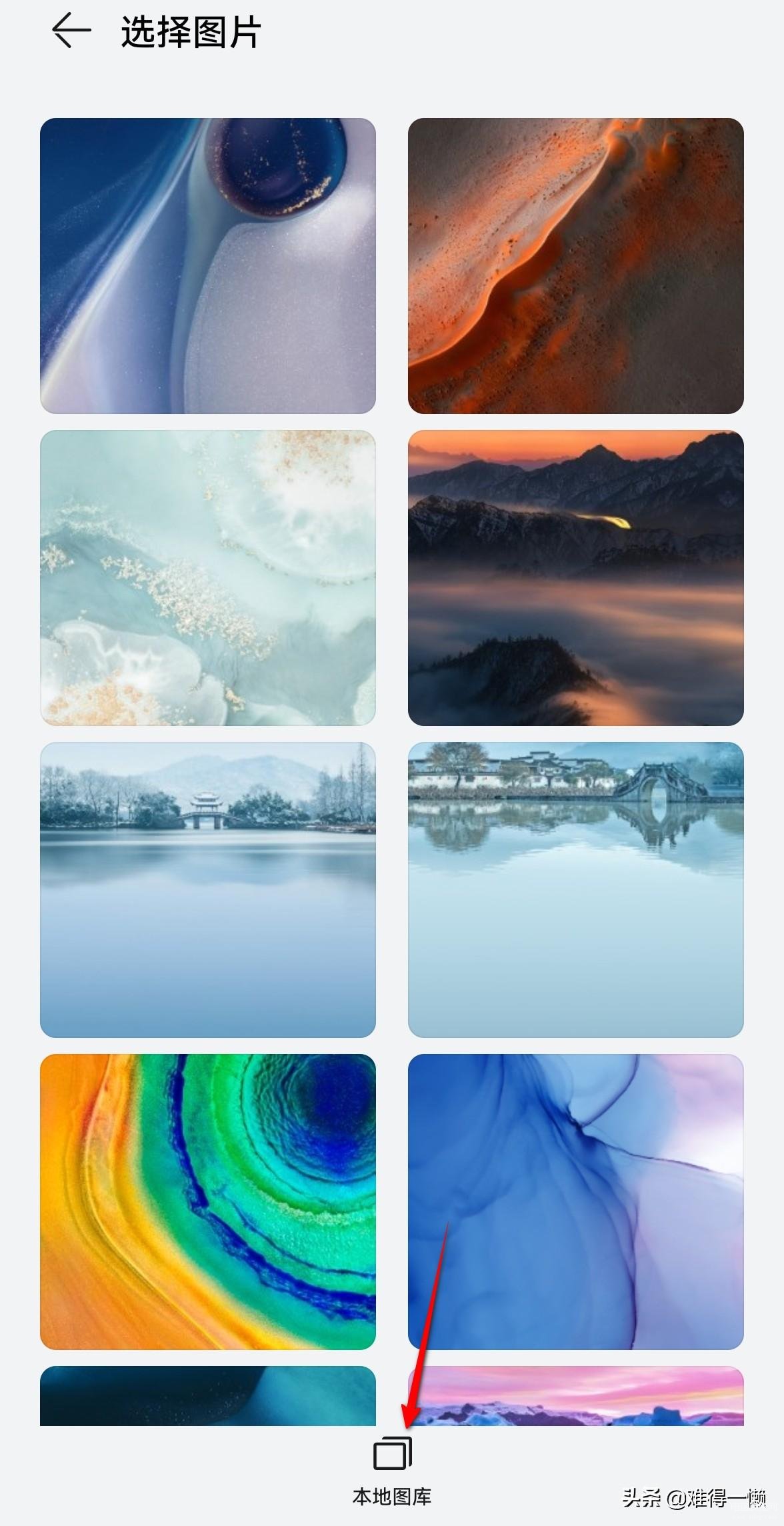Choose the orange desert dune wallpaper

click(575, 266)
